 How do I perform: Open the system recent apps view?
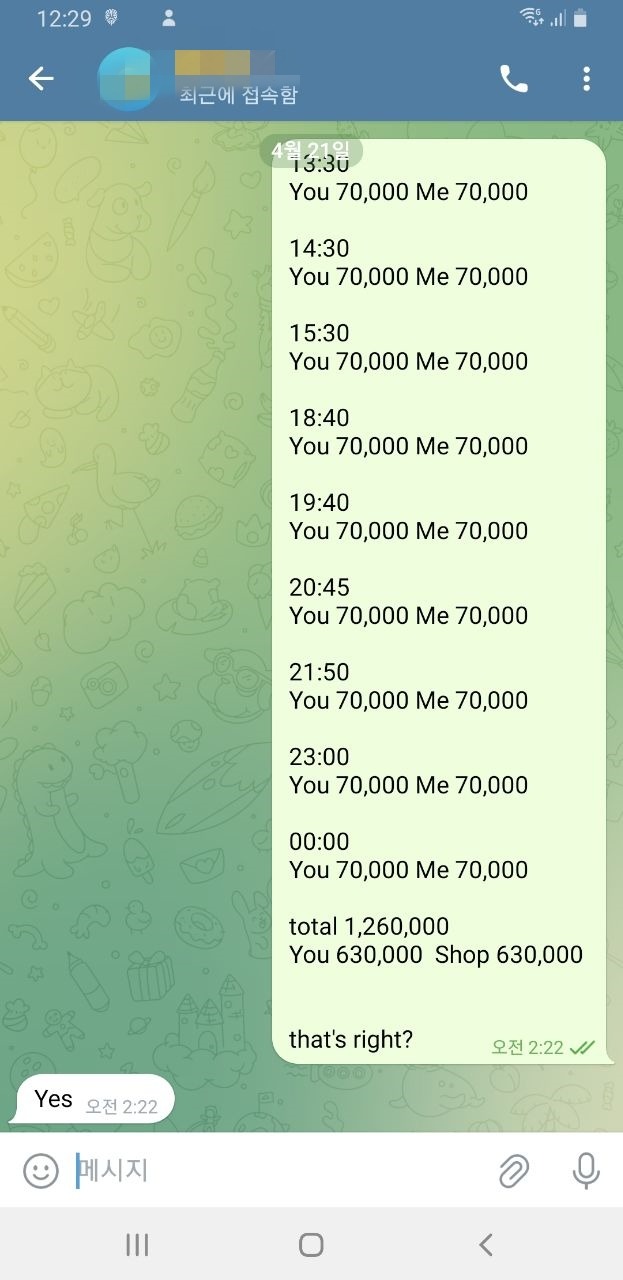pos(137,1244)
